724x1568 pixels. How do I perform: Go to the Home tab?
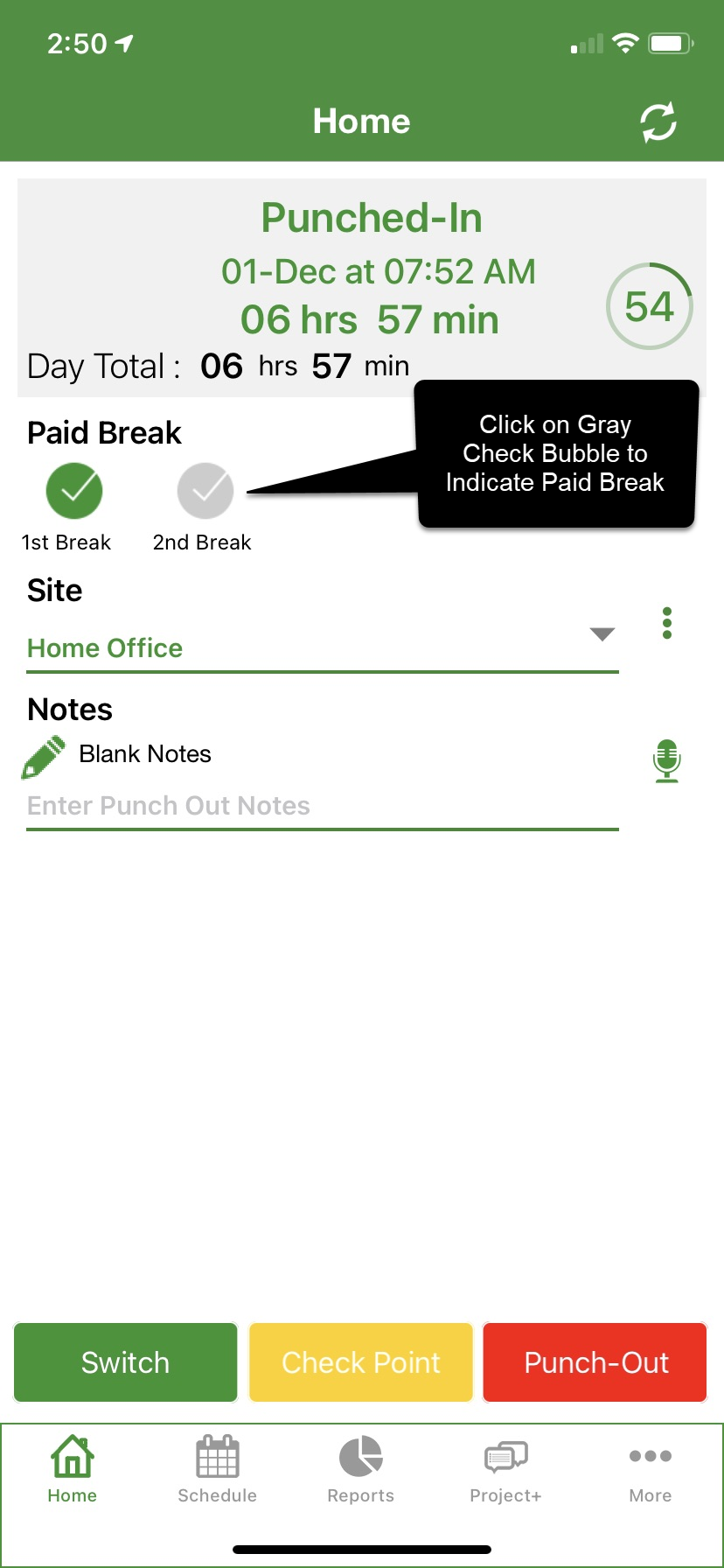point(73,1470)
